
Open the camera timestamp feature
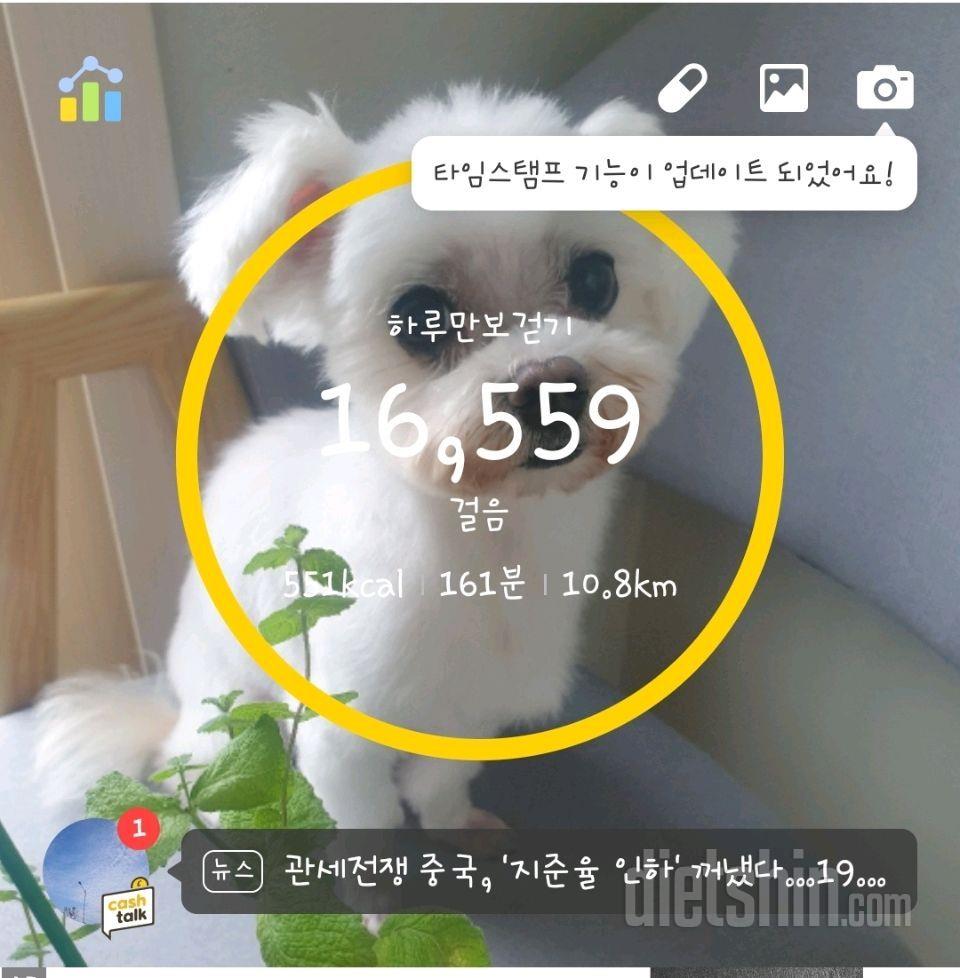[x=884, y=89]
